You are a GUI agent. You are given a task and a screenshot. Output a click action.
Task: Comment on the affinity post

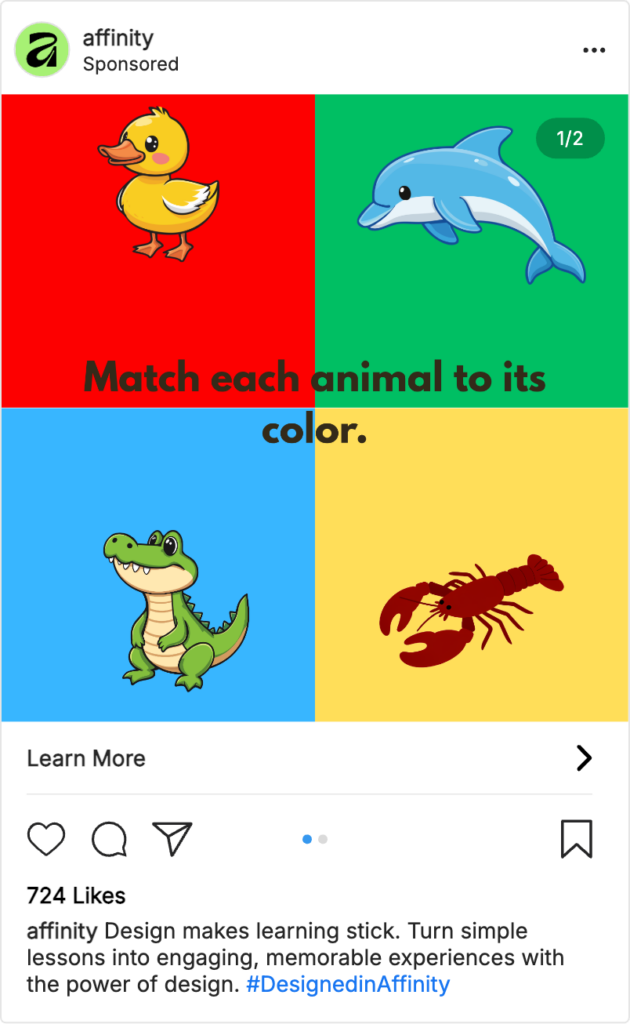click(109, 839)
